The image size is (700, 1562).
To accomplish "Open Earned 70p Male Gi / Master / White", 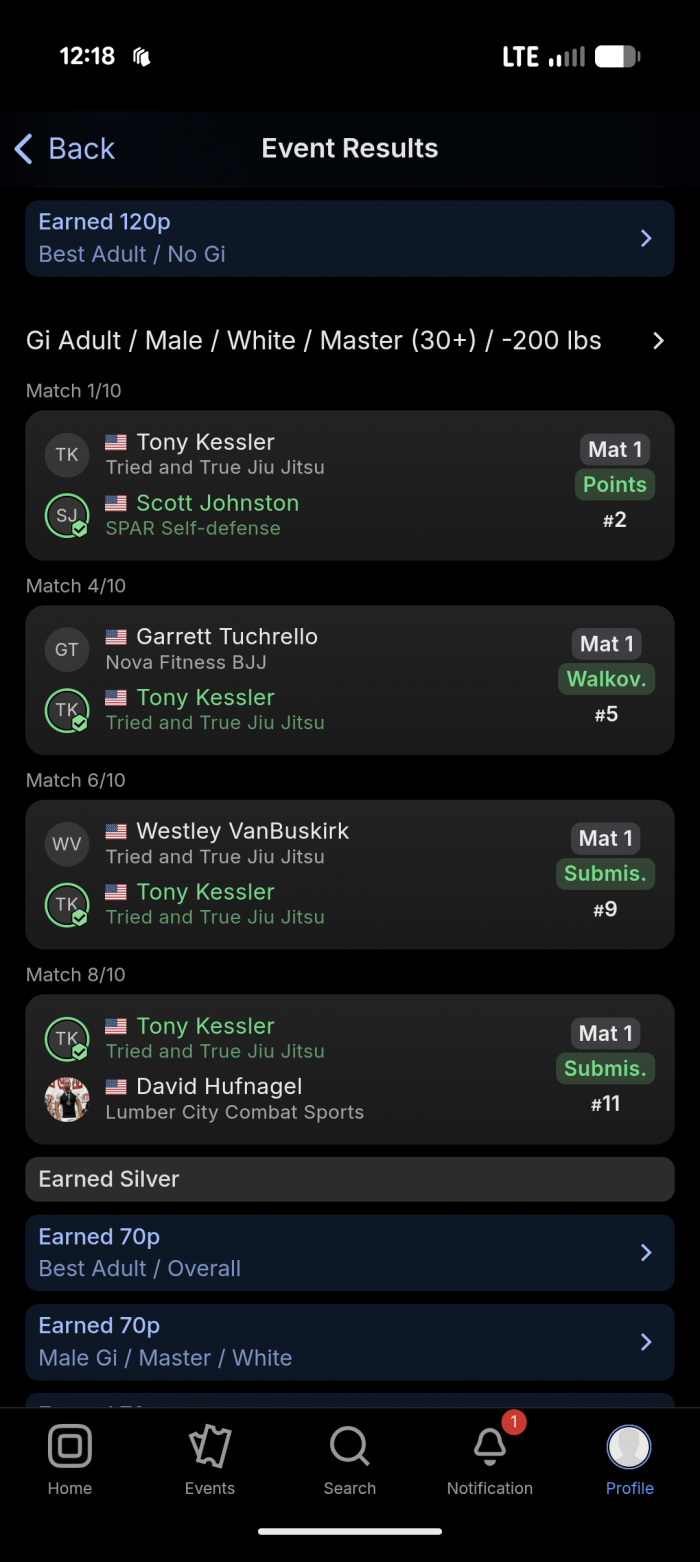I will point(349,1341).
